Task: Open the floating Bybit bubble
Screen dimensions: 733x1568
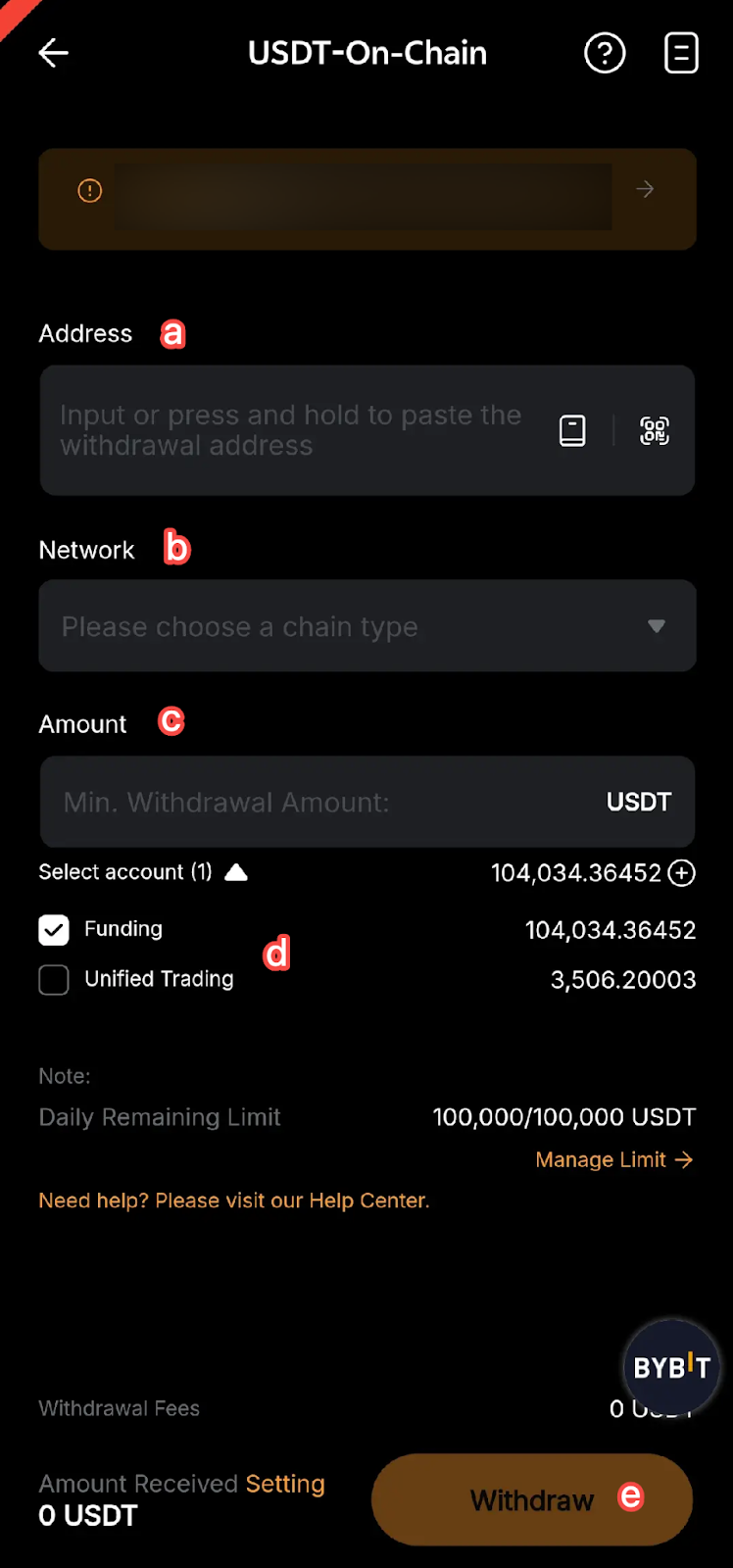Action: pyautogui.click(x=672, y=1367)
